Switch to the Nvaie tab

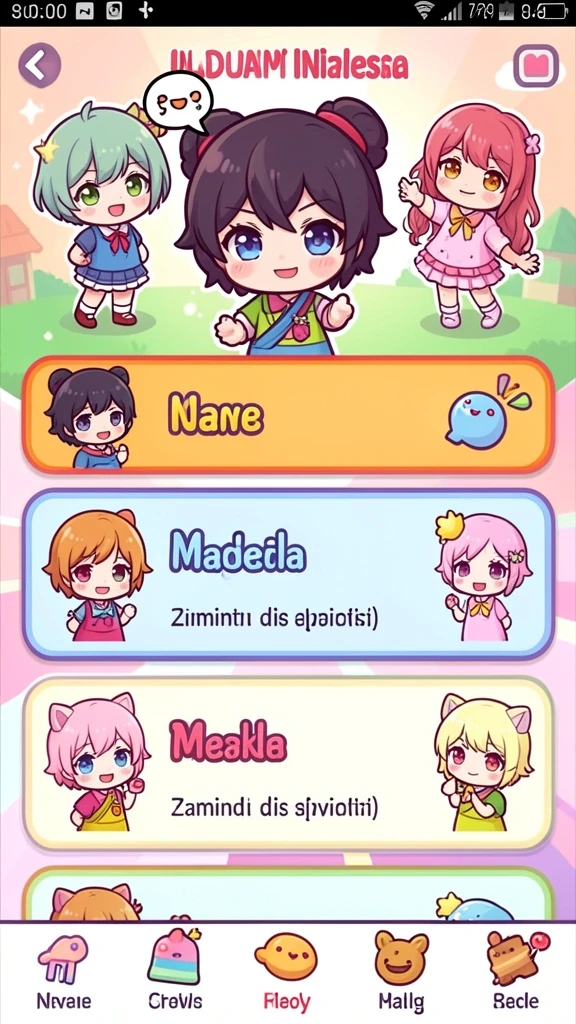click(63, 972)
